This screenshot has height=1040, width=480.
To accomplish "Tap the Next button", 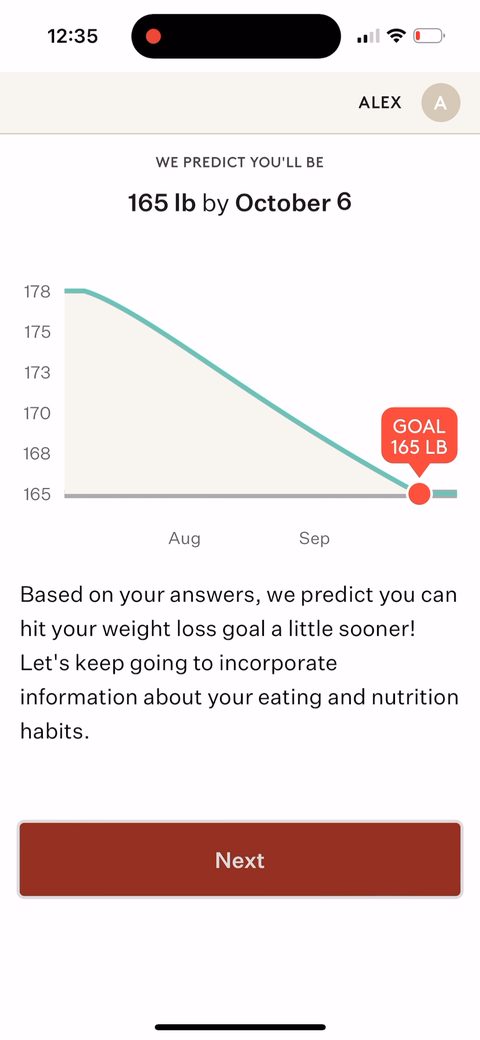I will 240,860.
